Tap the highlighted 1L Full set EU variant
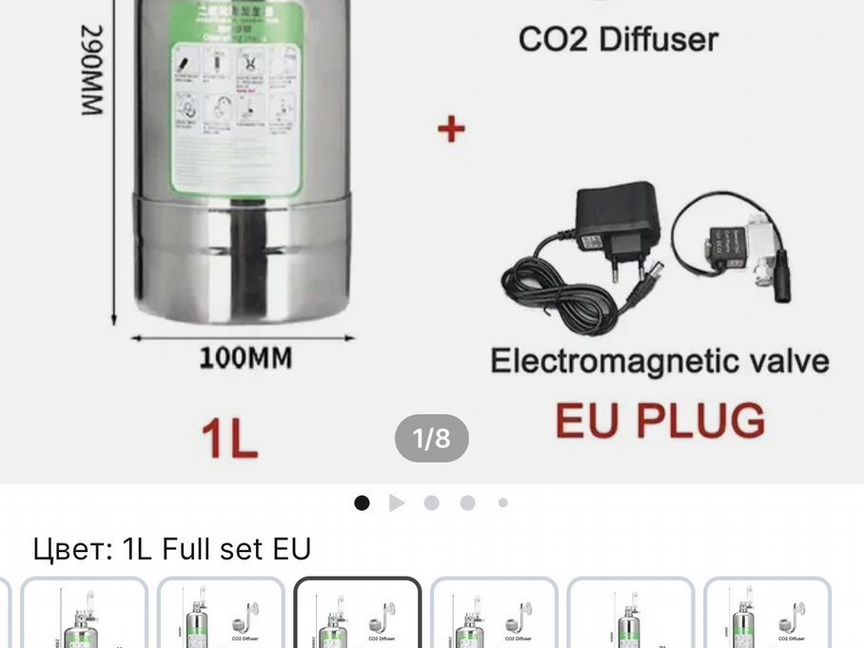 (x=357, y=612)
